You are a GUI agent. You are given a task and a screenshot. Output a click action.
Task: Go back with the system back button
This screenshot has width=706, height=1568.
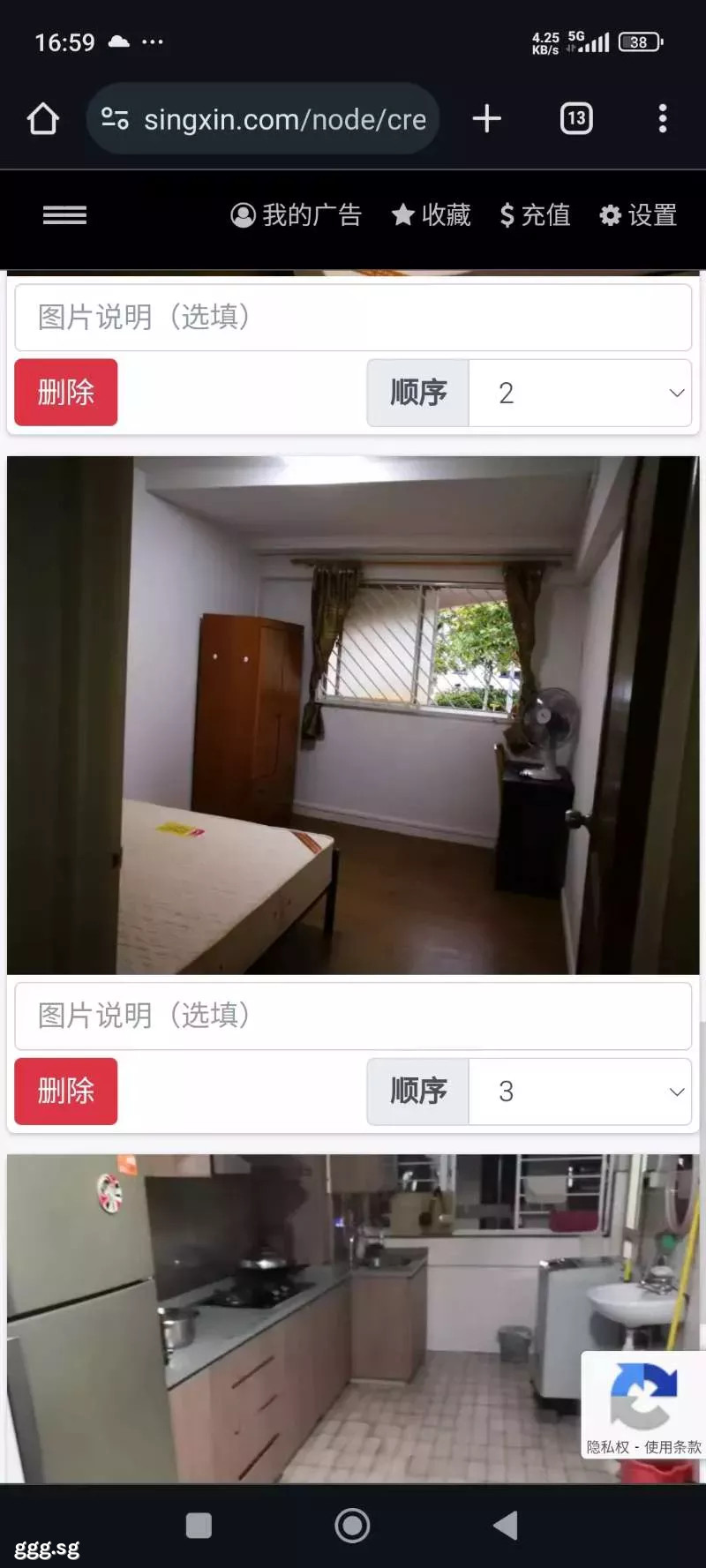tap(506, 1525)
